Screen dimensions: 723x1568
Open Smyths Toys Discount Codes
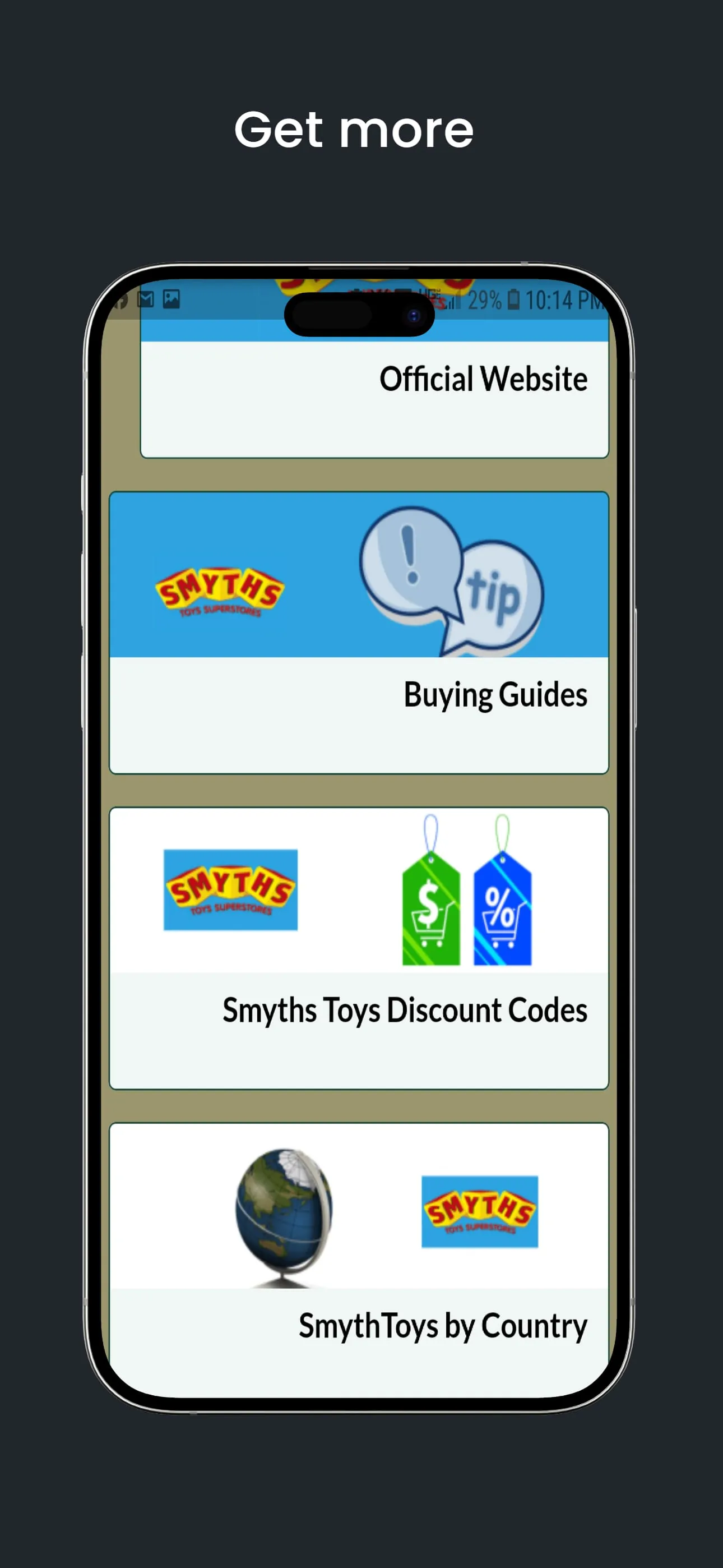click(x=404, y=1011)
